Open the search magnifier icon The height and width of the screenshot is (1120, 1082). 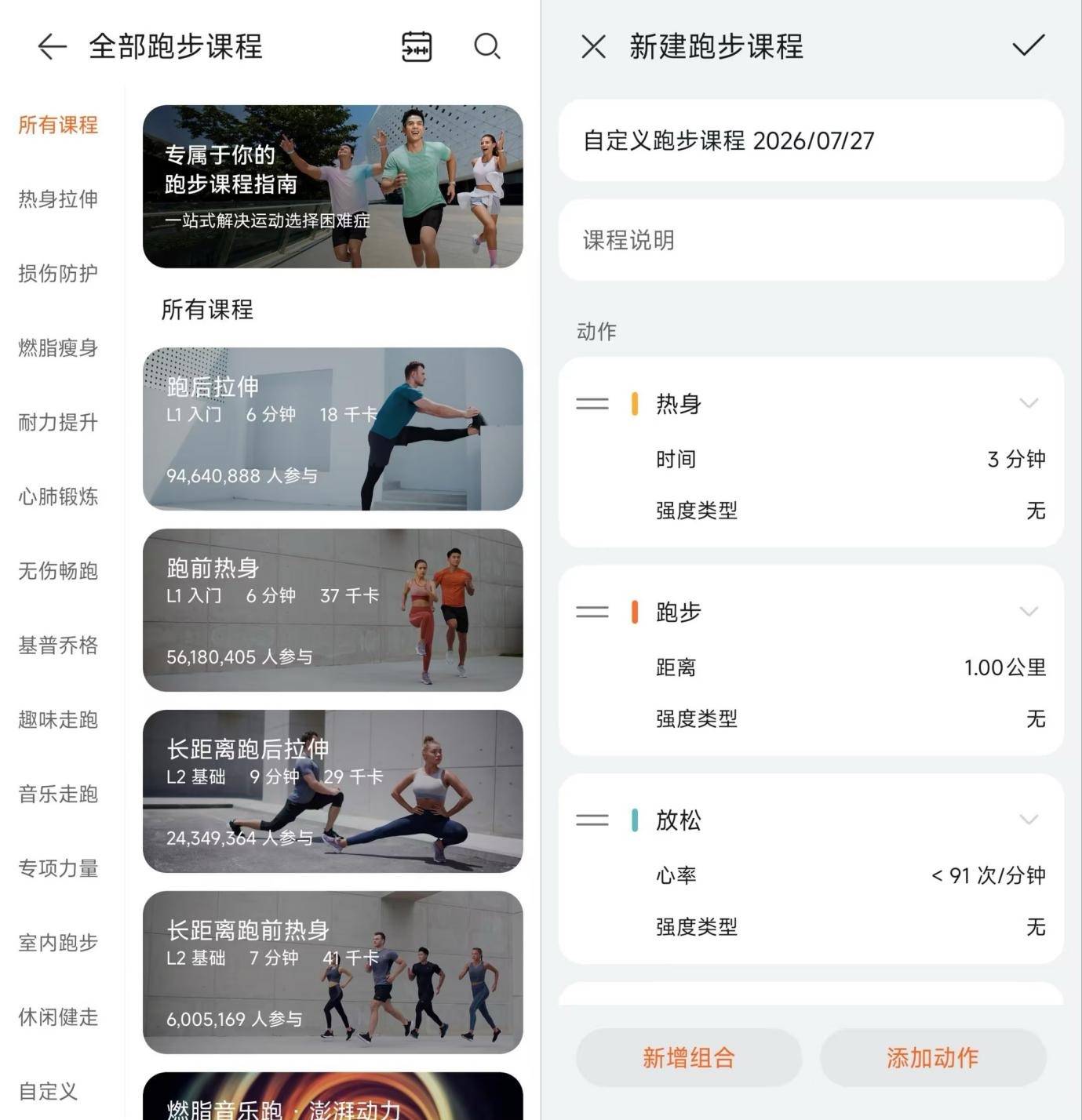click(x=487, y=47)
